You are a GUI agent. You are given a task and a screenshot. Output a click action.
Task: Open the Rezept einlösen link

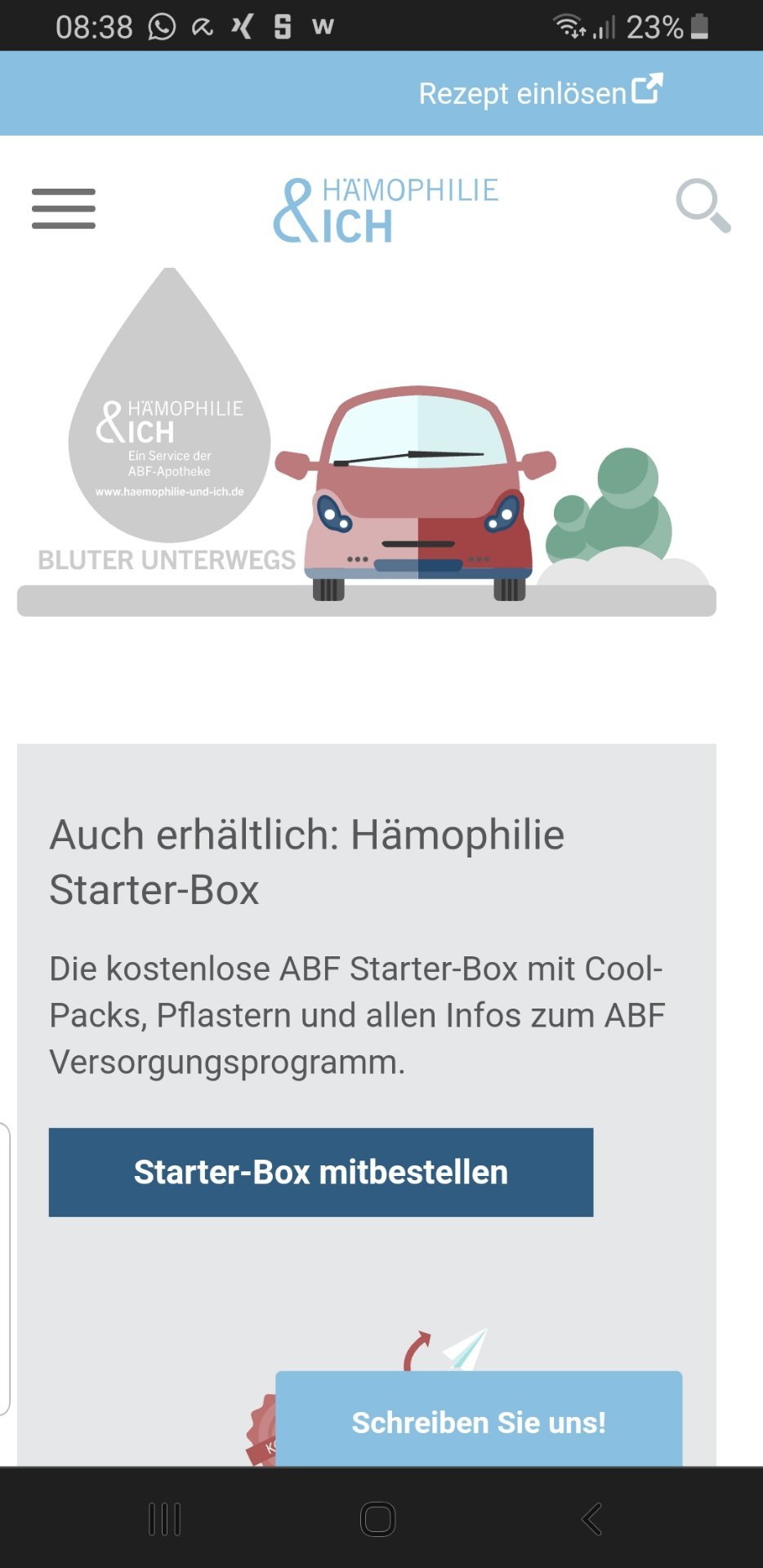540,92
